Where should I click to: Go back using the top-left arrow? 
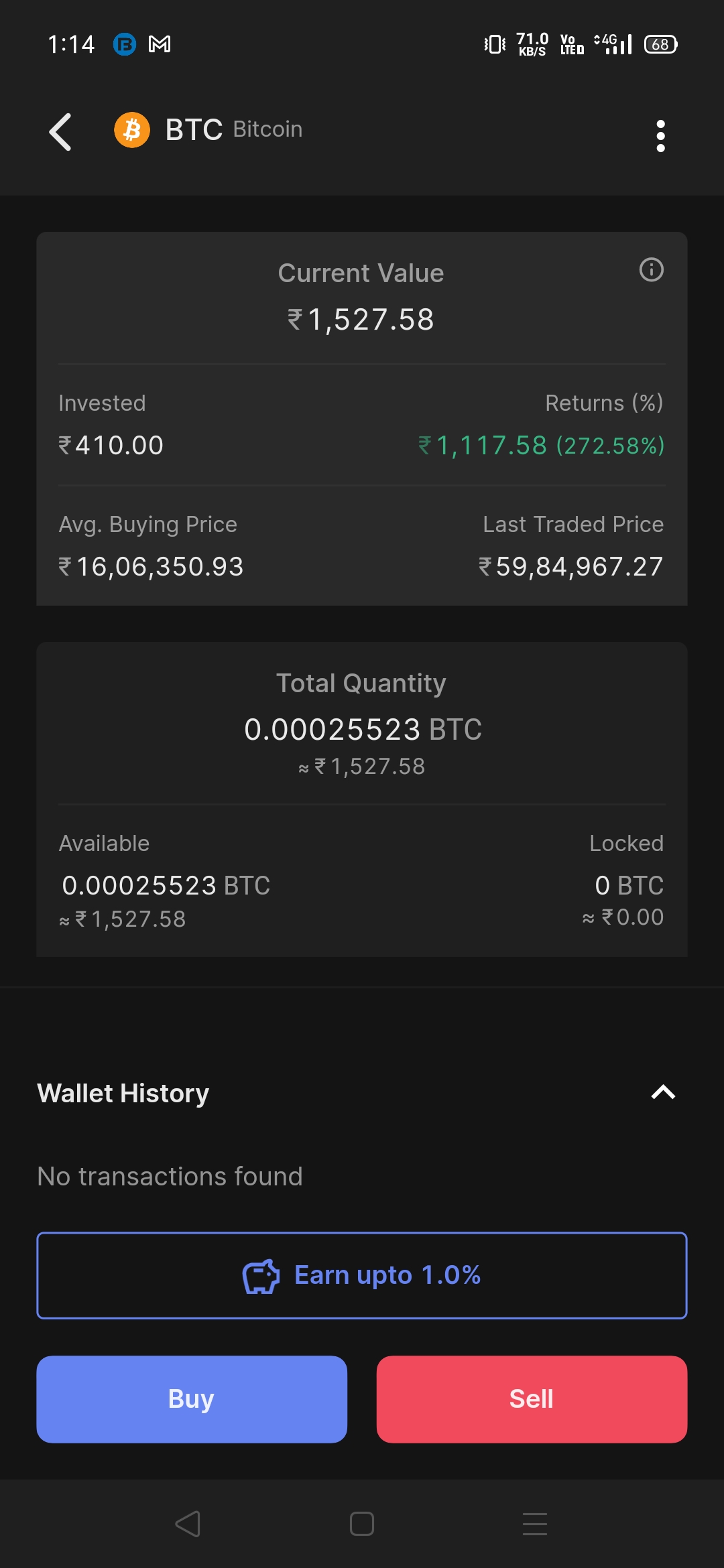[60, 131]
